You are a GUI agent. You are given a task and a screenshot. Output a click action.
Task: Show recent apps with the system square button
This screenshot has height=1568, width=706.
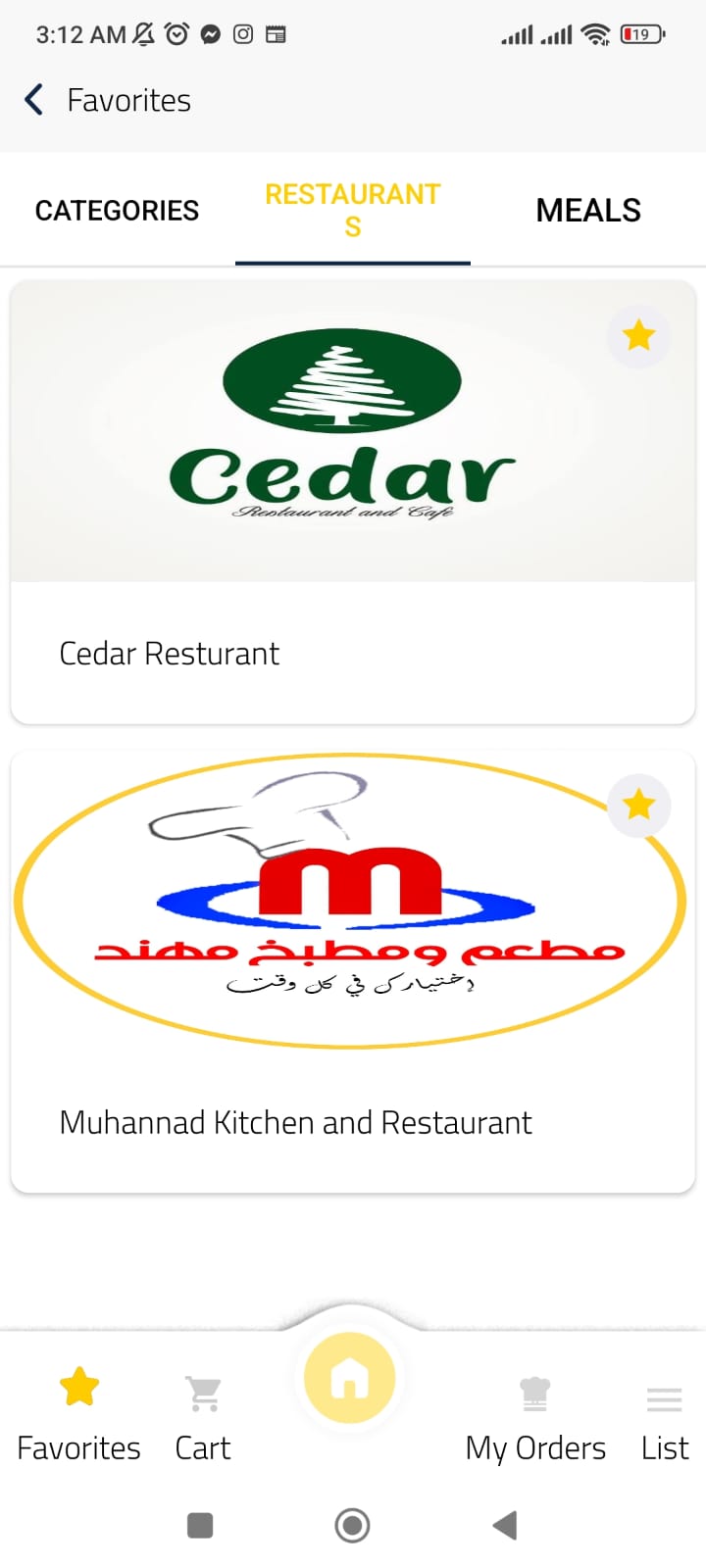200,1525
